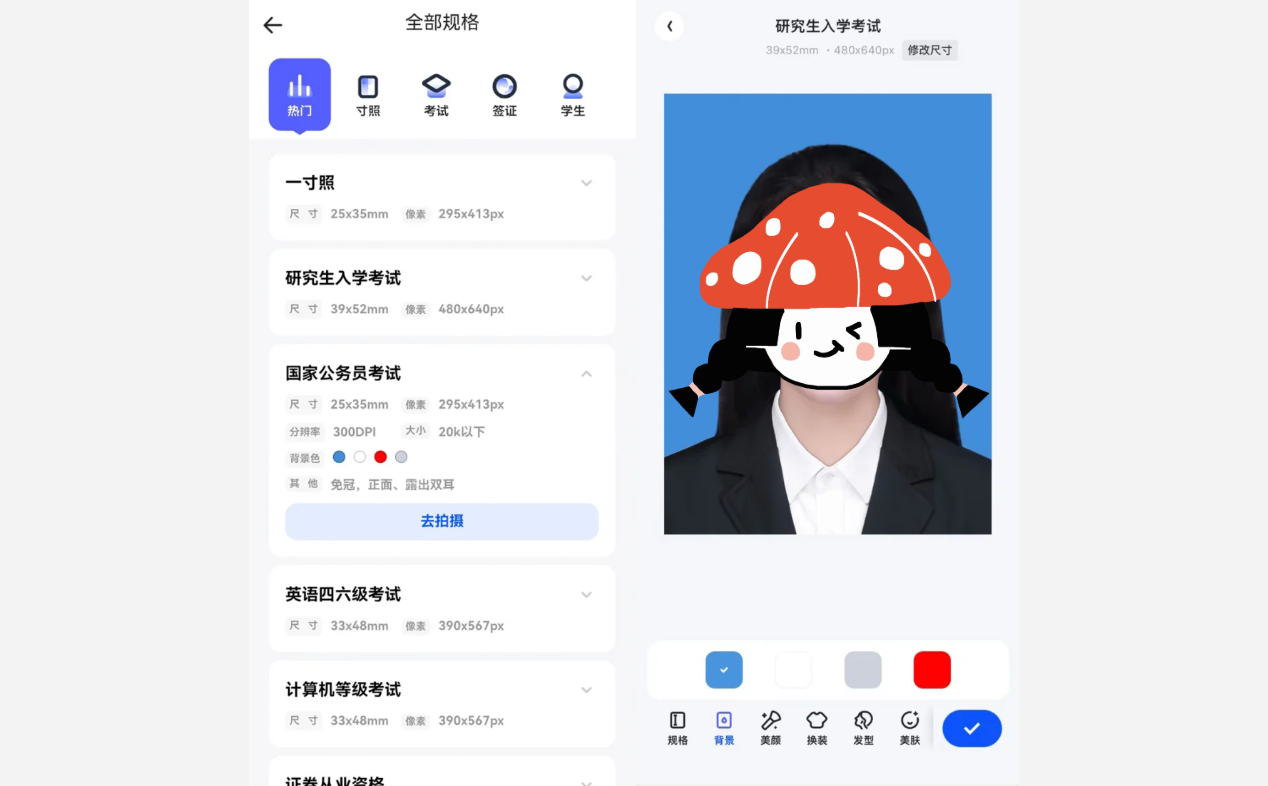Screen dimensions: 1268x786
Task: Expand the 计算机等级考试 card
Action: tap(586, 689)
